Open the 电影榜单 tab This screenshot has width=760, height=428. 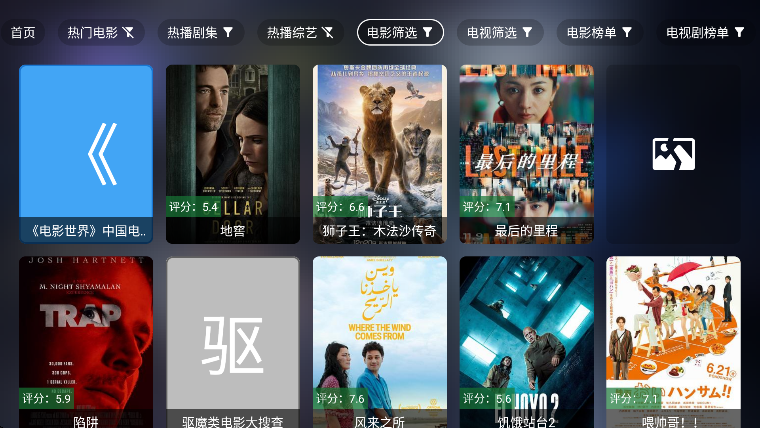click(x=600, y=32)
